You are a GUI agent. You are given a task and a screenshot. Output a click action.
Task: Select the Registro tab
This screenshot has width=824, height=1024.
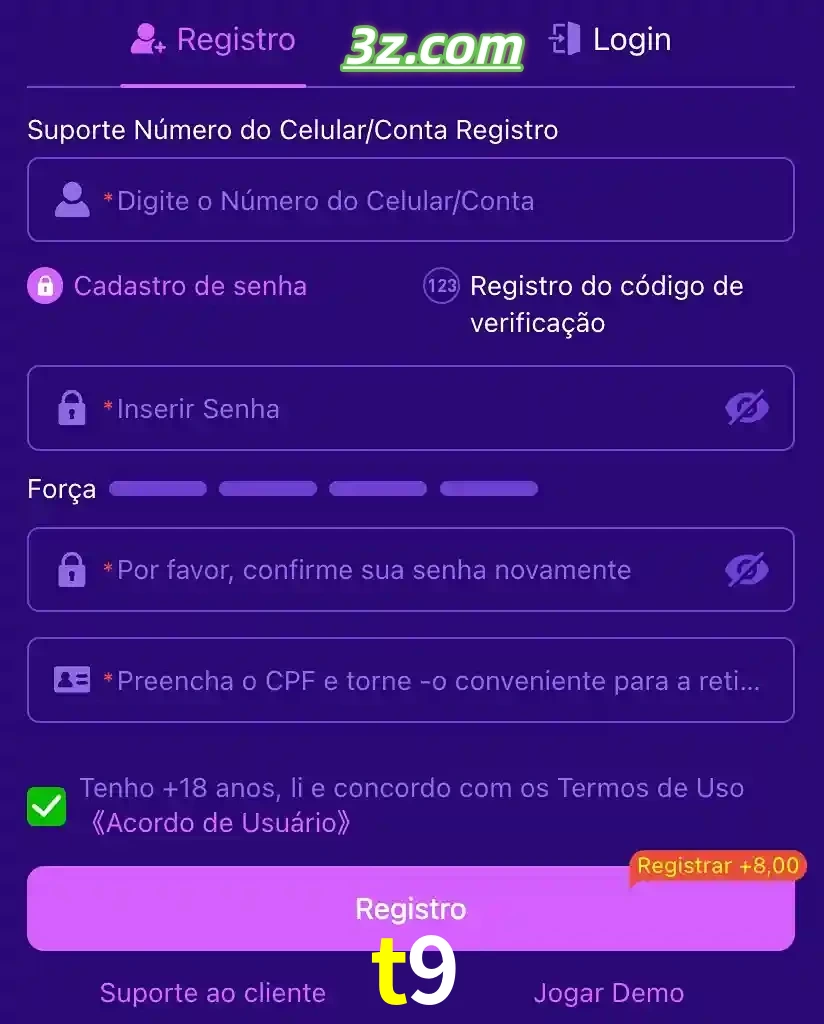coord(213,39)
